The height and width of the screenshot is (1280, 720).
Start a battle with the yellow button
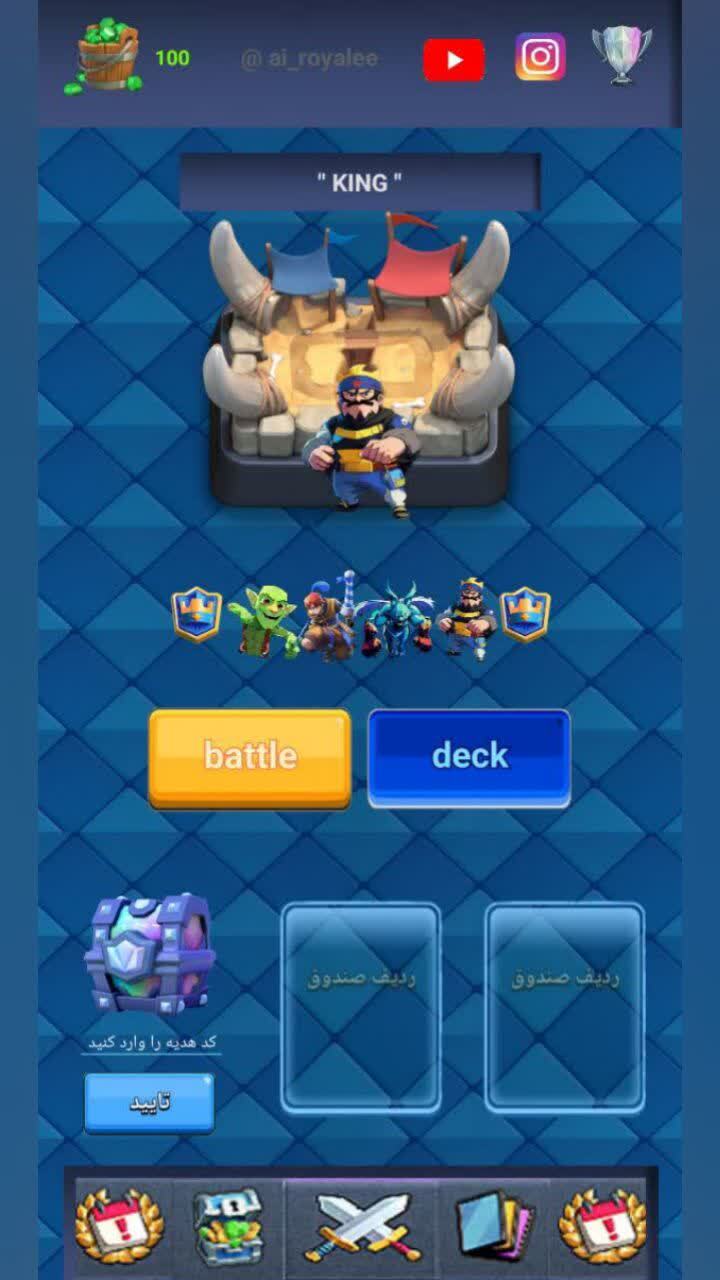click(250, 756)
